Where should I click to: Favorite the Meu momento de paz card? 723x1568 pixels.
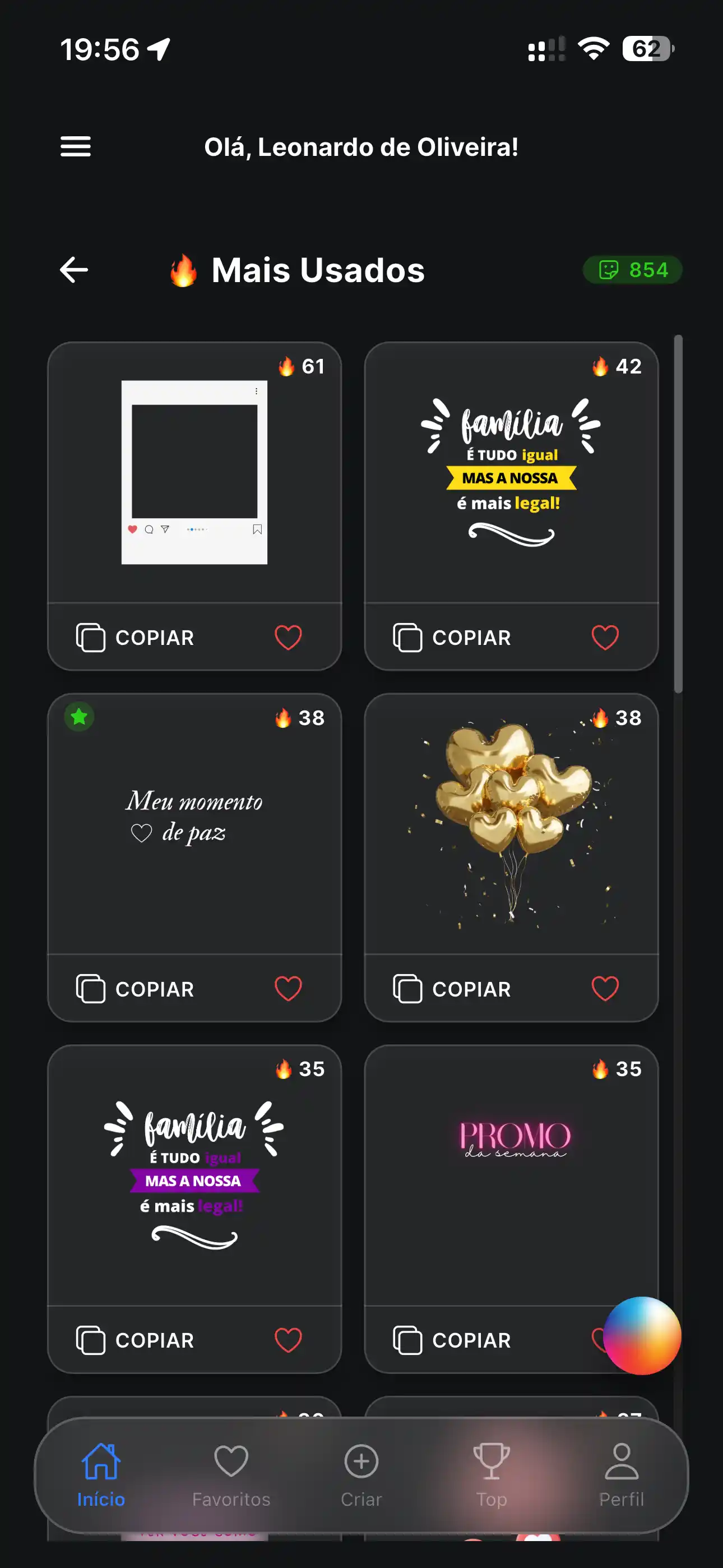point(289,989)
